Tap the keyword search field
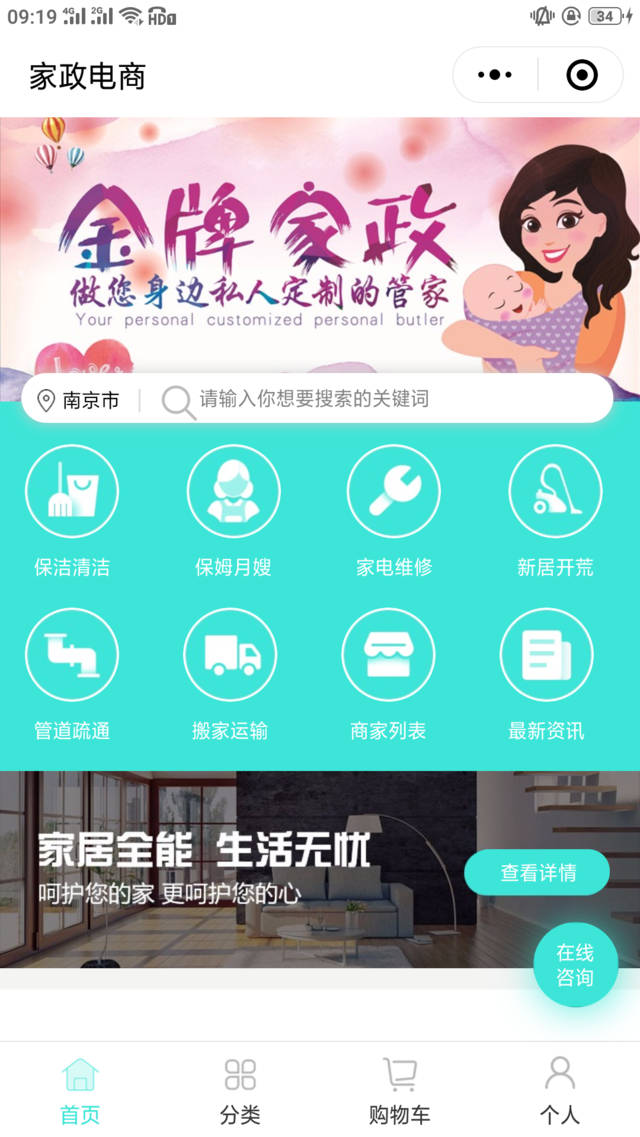This screenshot has width=640, height=1137. pyautogui.click(x=381, y=399)
